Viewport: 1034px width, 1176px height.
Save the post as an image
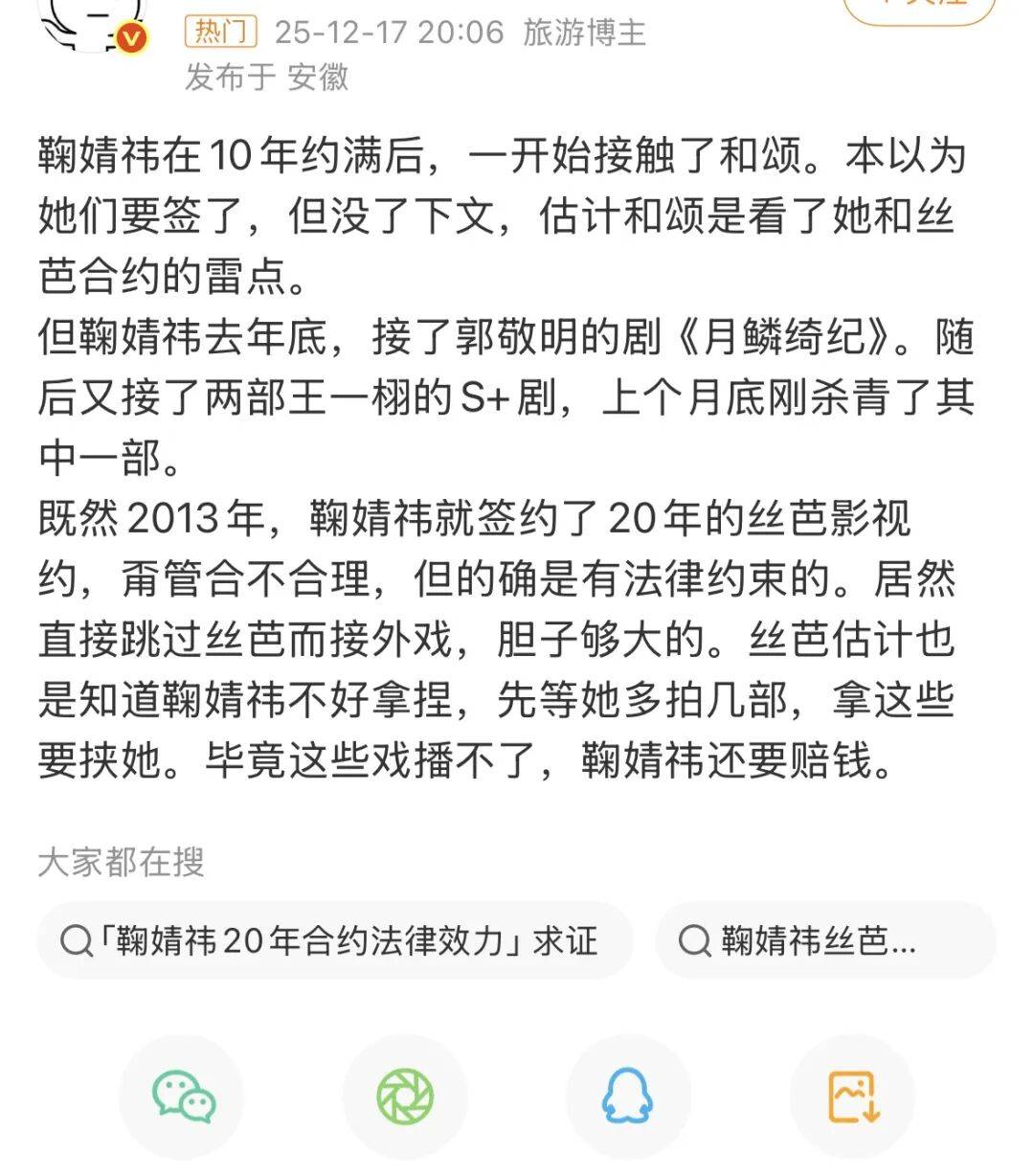[852, 1097]
